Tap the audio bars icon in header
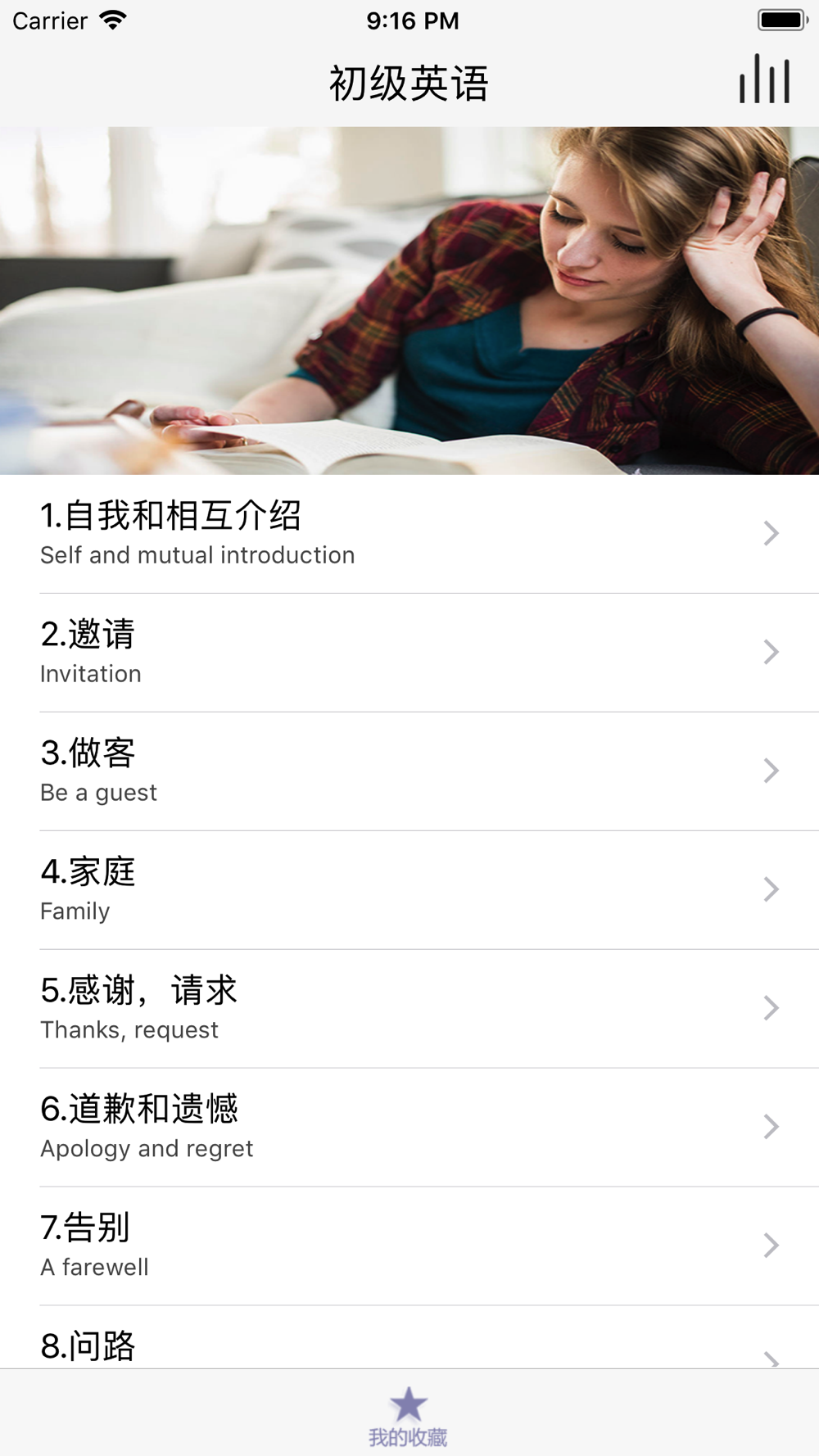 (764, 79)
